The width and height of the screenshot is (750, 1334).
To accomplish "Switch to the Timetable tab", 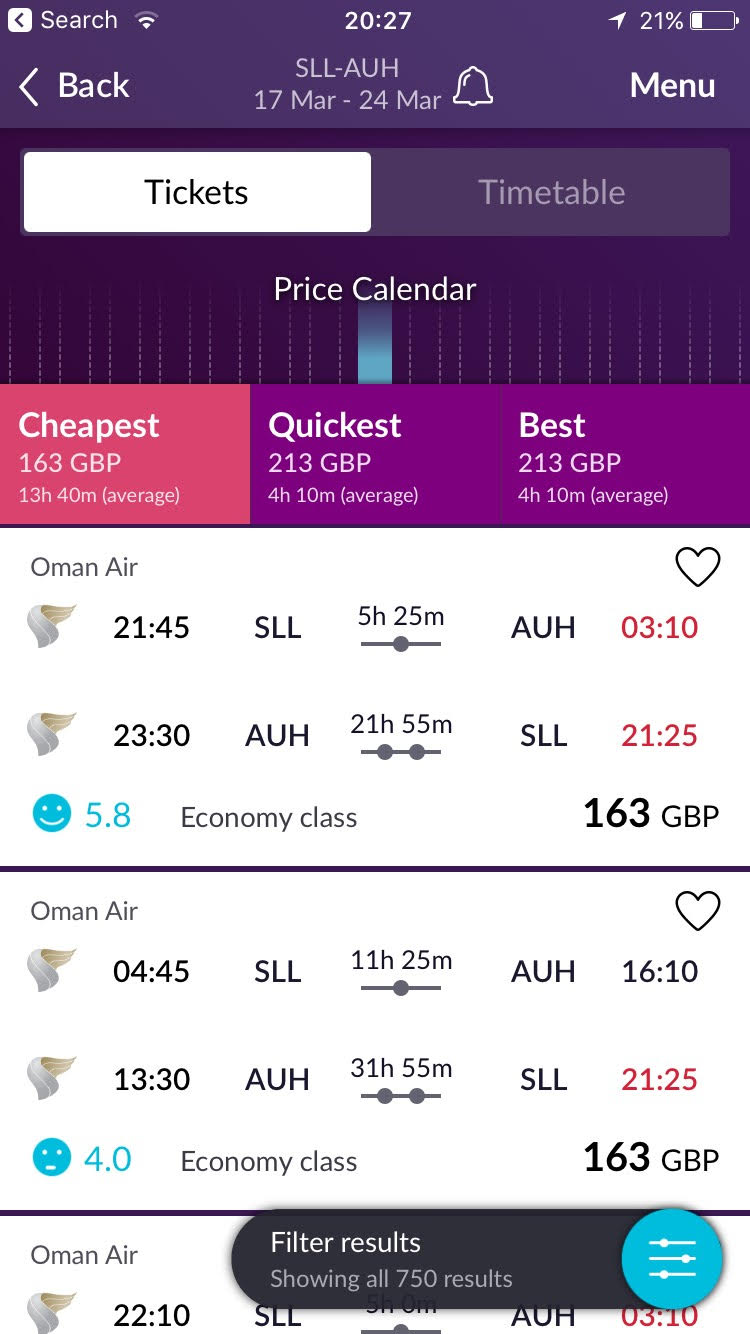I will coord(551,192).
